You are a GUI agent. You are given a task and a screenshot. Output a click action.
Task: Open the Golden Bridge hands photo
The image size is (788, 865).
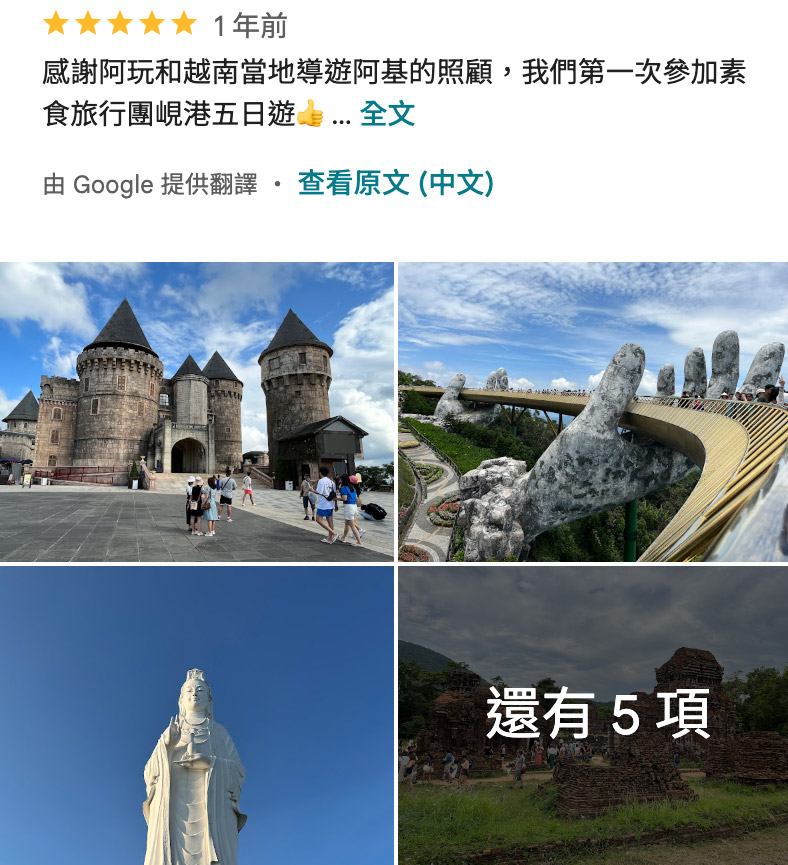593,411
